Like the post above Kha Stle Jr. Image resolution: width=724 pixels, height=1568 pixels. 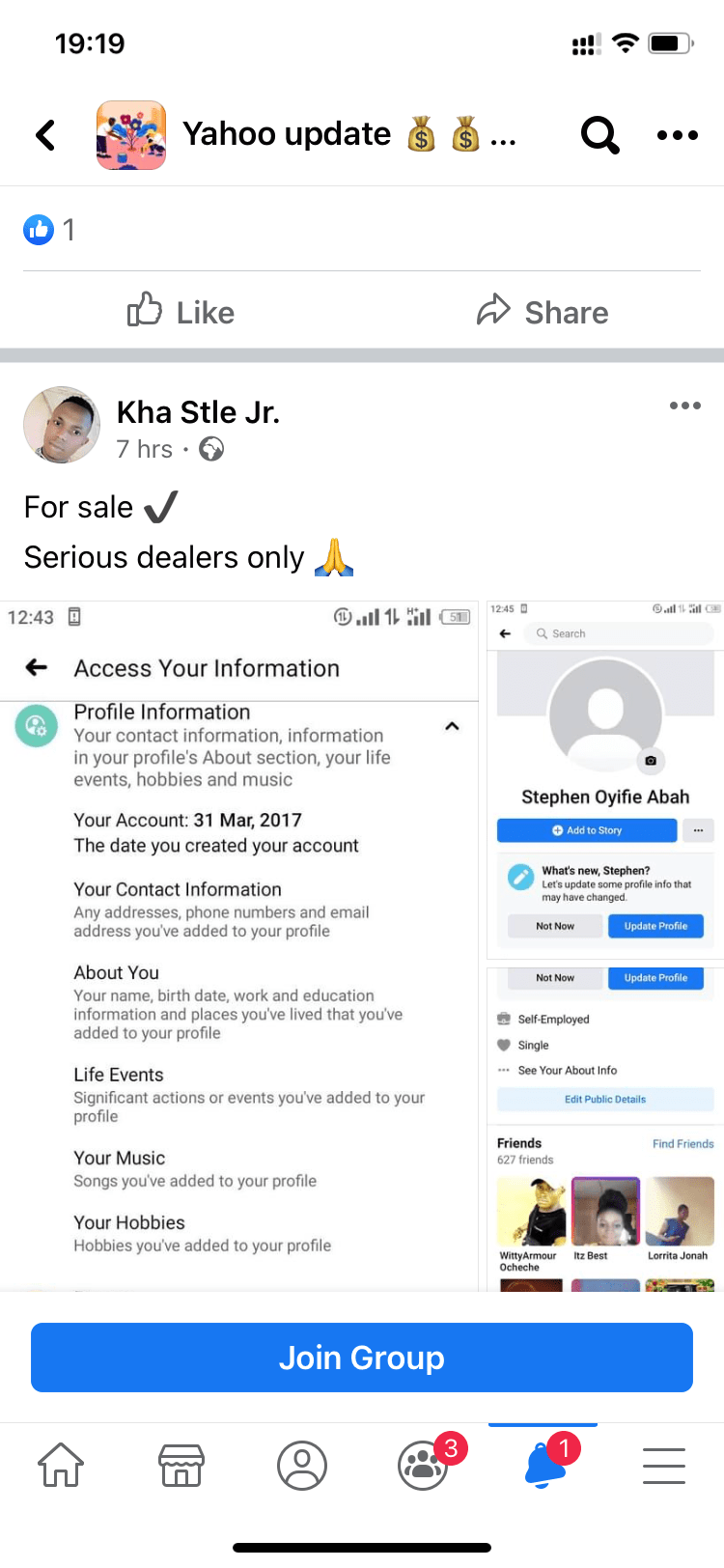coord(181,312)
